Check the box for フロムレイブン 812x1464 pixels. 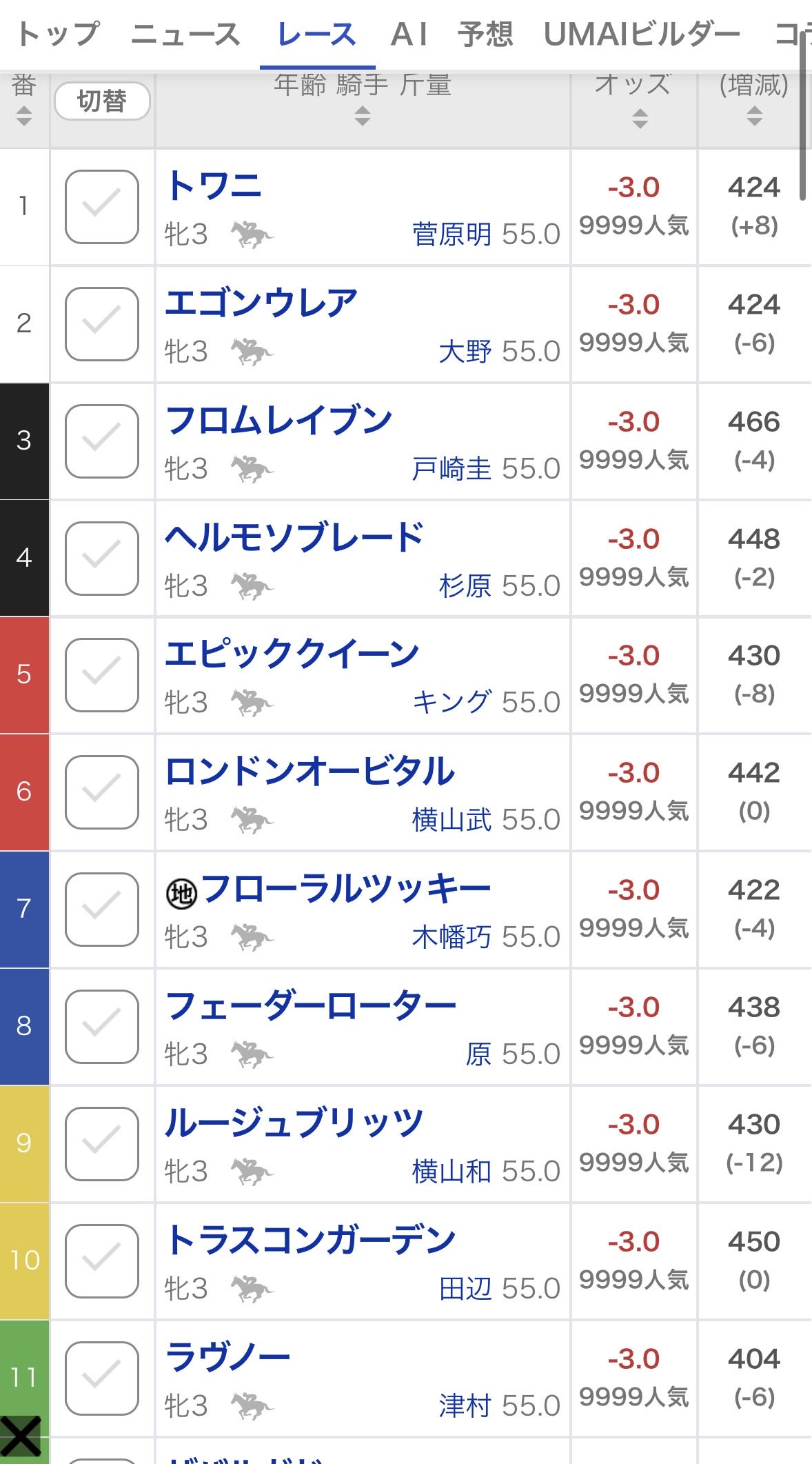(102, 441)
